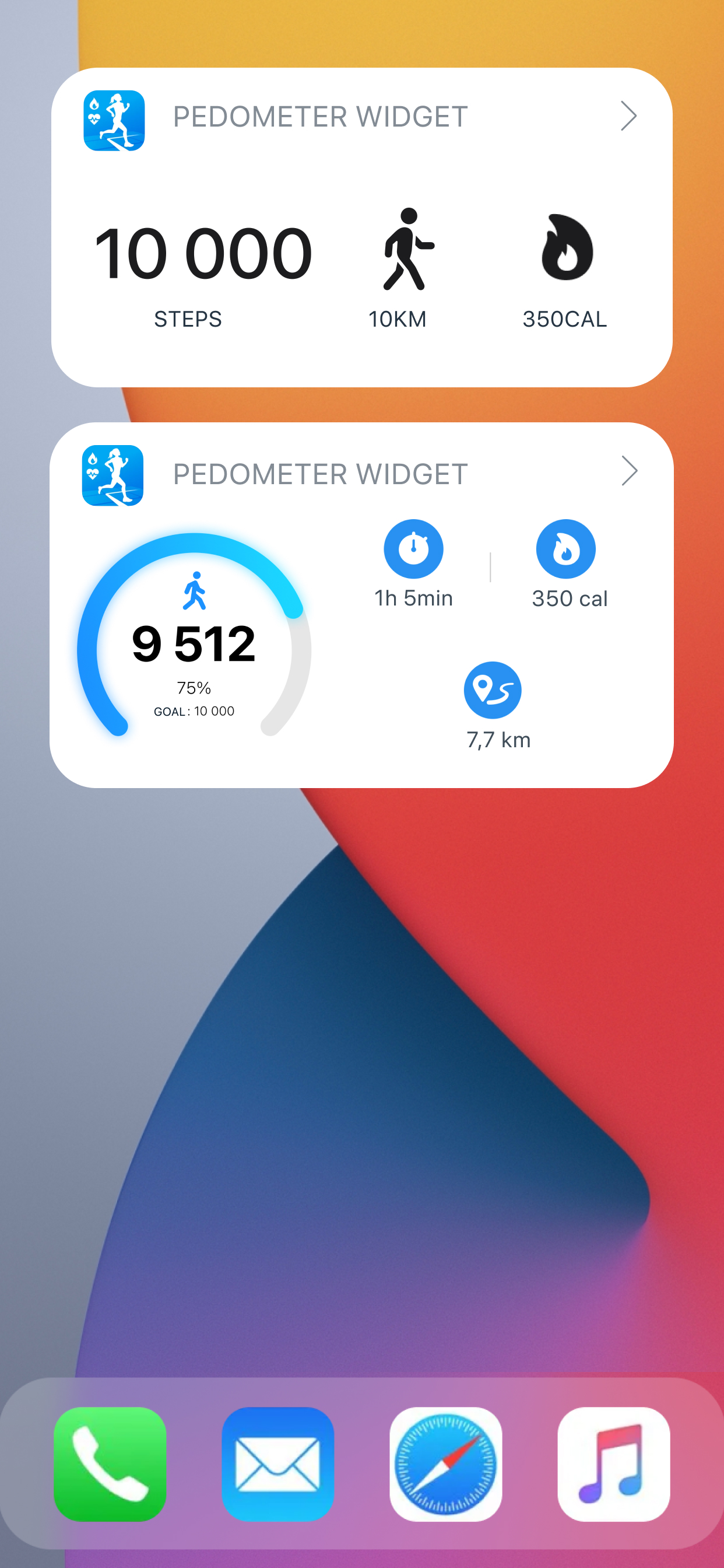Open details with the bottom widget's chevron arrow
This screenshot has height=1568, width=724.
tap(630, 472)
